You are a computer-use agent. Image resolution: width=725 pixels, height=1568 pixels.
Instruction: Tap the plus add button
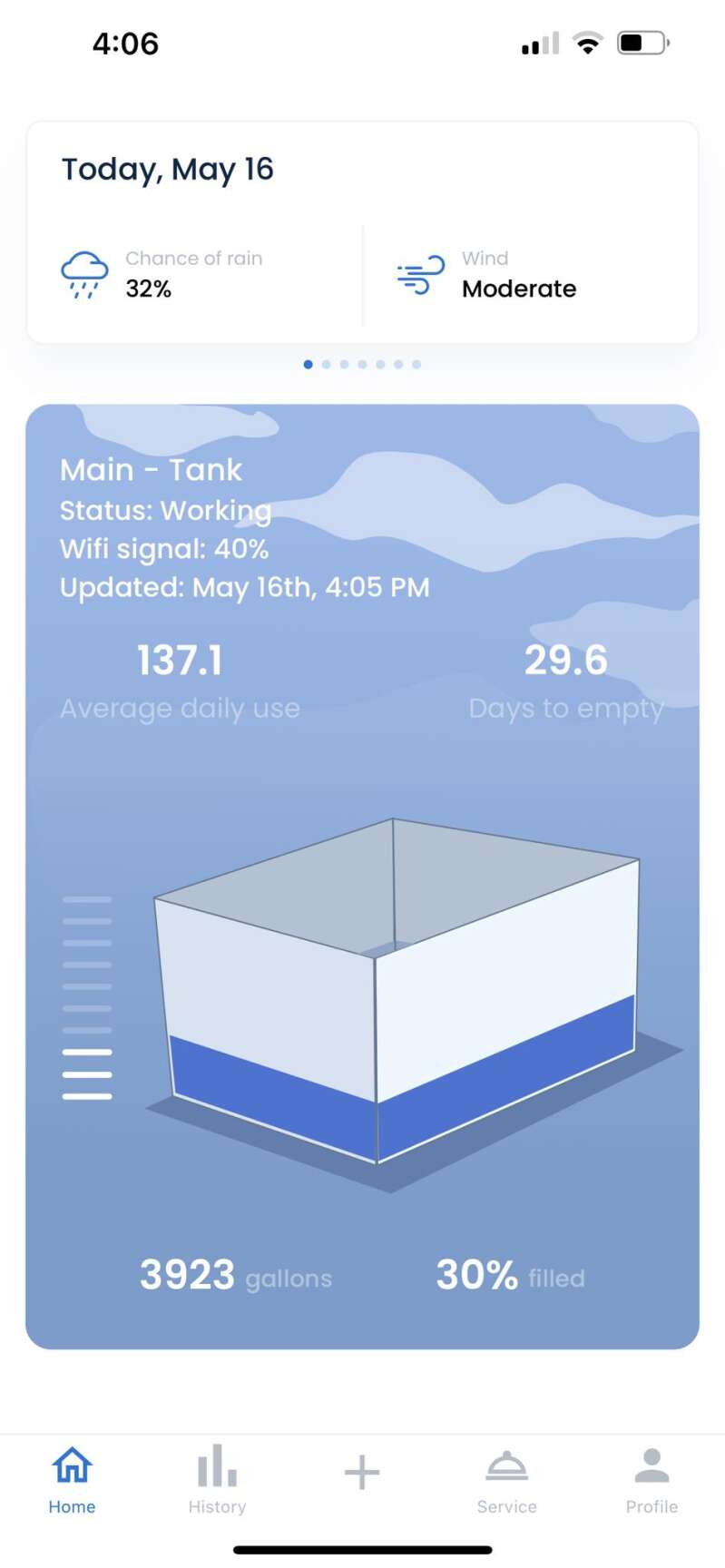pyautogui.click(x=362, y=1472)
